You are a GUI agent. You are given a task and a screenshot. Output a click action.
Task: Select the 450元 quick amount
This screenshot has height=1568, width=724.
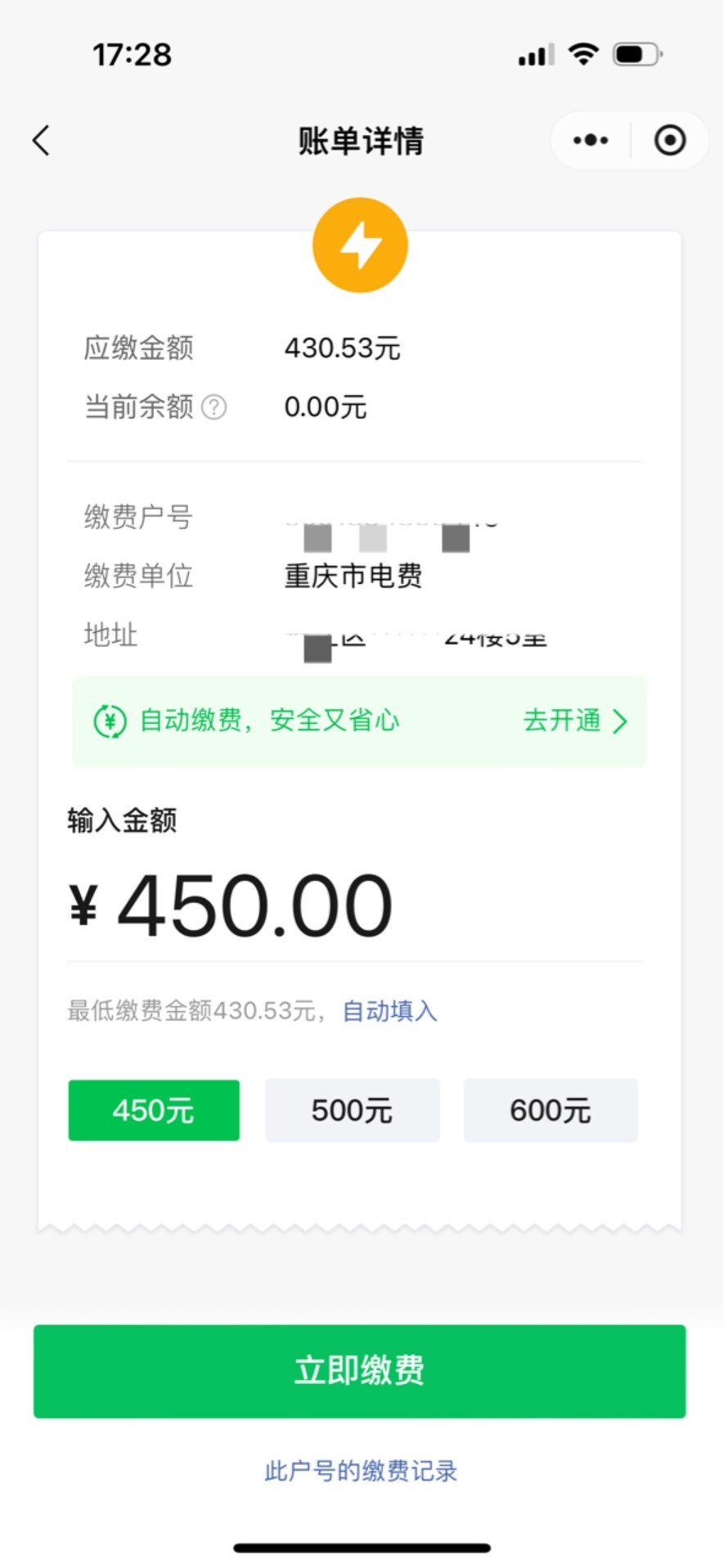(154, 1110)
